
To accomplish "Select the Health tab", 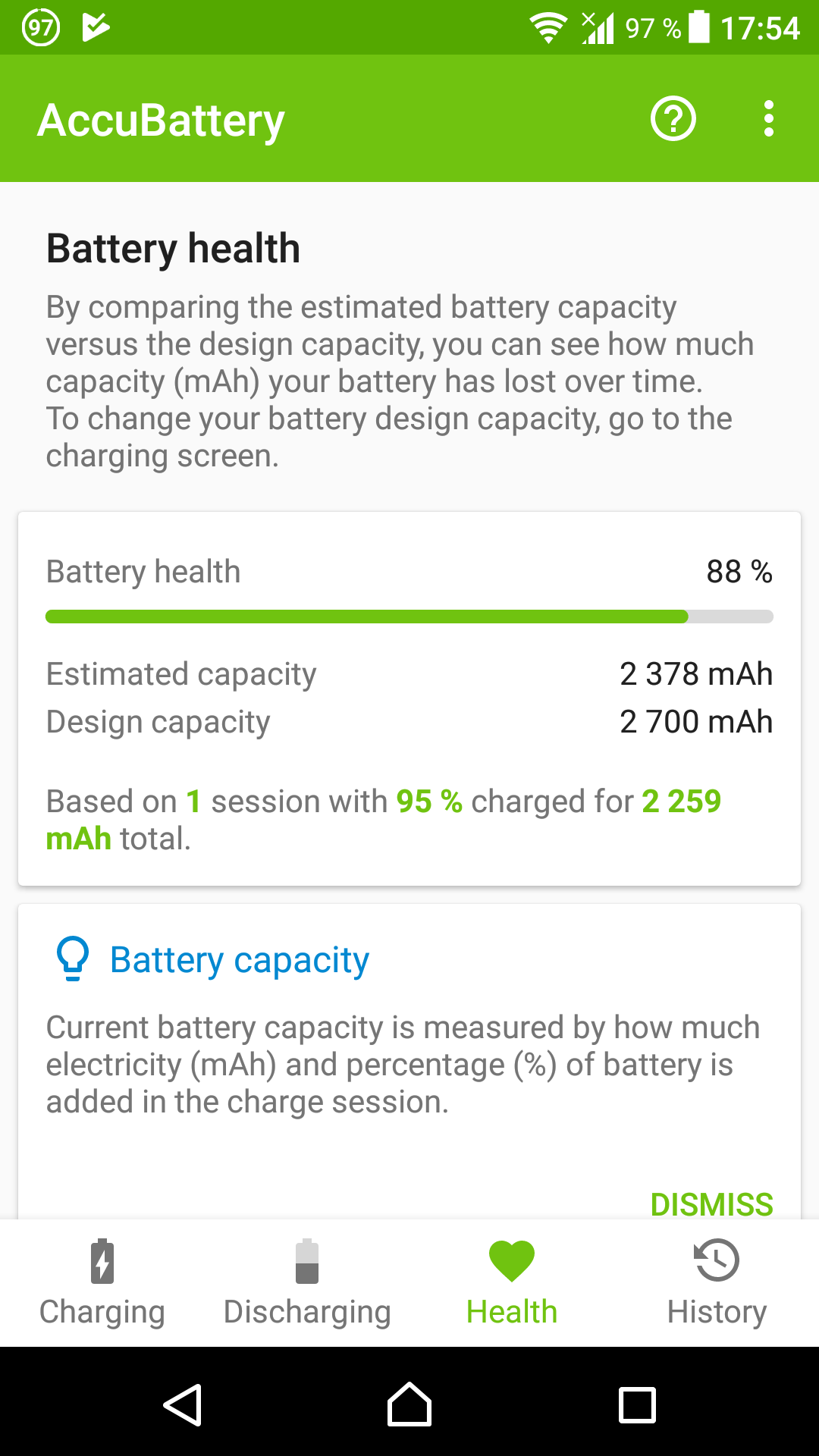I will [x=512, y=1283].
